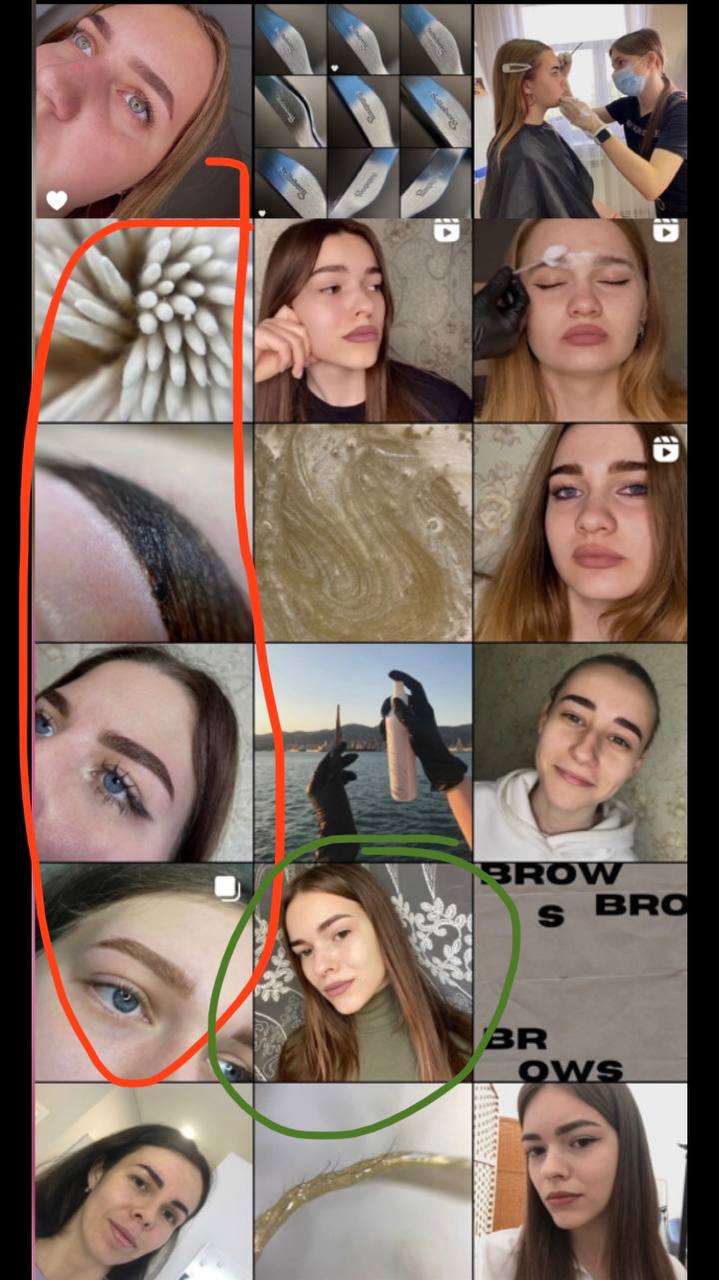This screenshot has width=719, height=1280.
Task: Open the carousel post of brow close-up
Action: coord(143,972)
